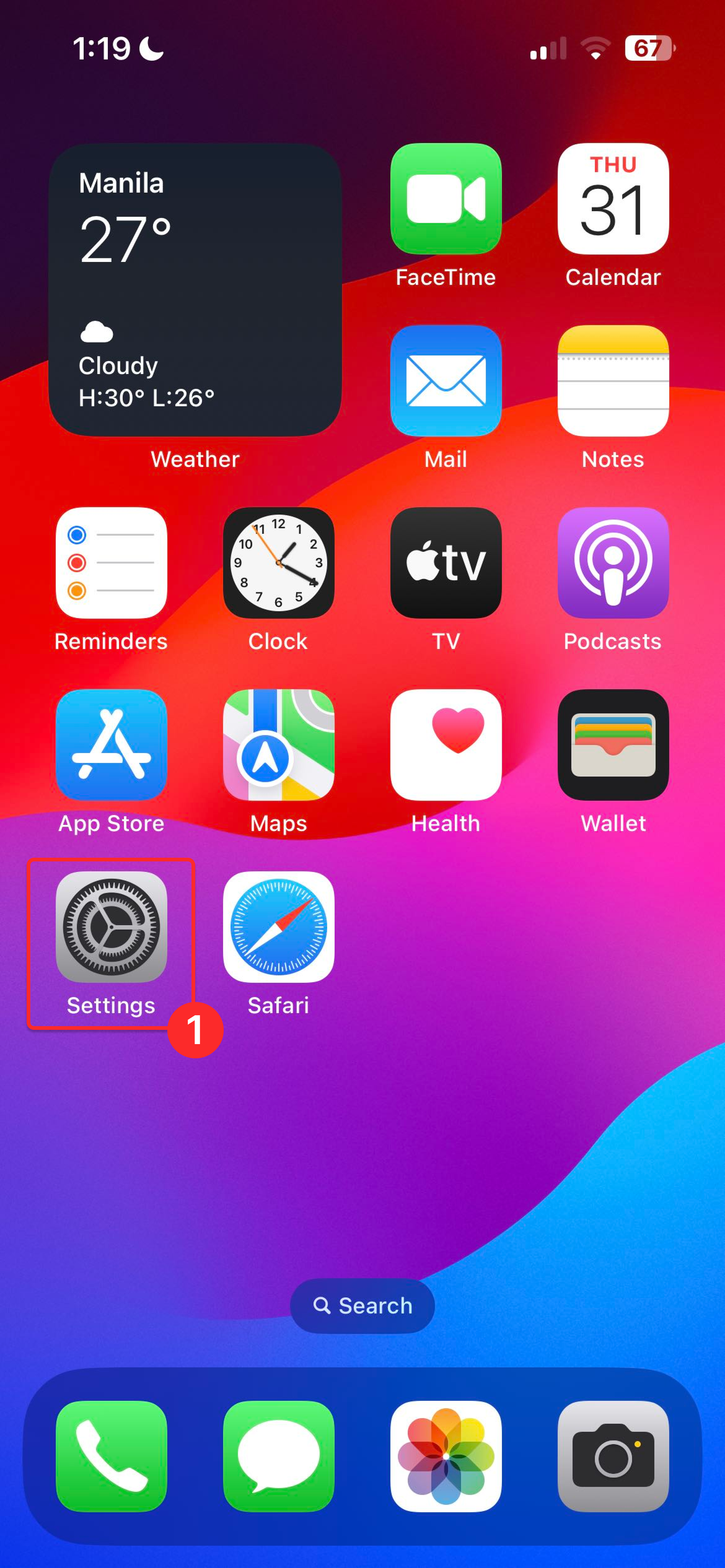Open the Mail app
Viewport: 725px width, 1568px height.
(445, 381)
